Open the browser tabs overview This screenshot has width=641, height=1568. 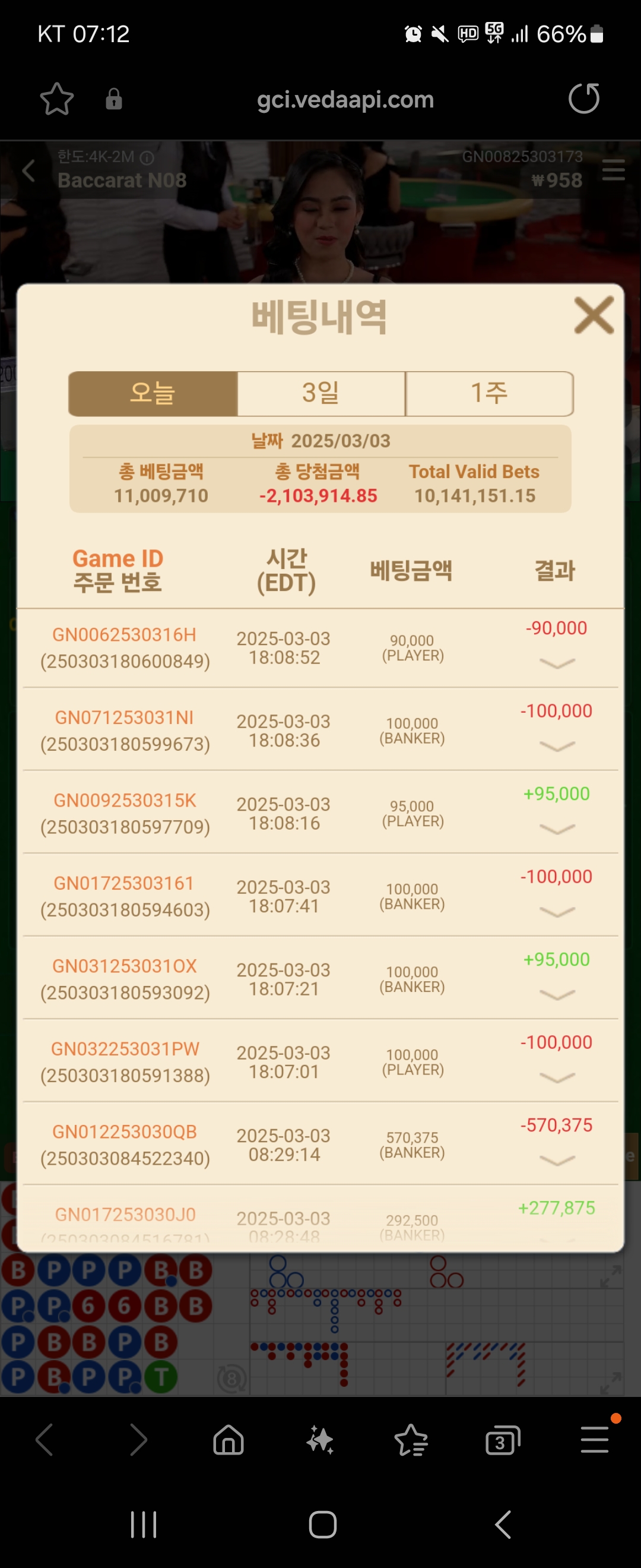(x=502, y=1441)
